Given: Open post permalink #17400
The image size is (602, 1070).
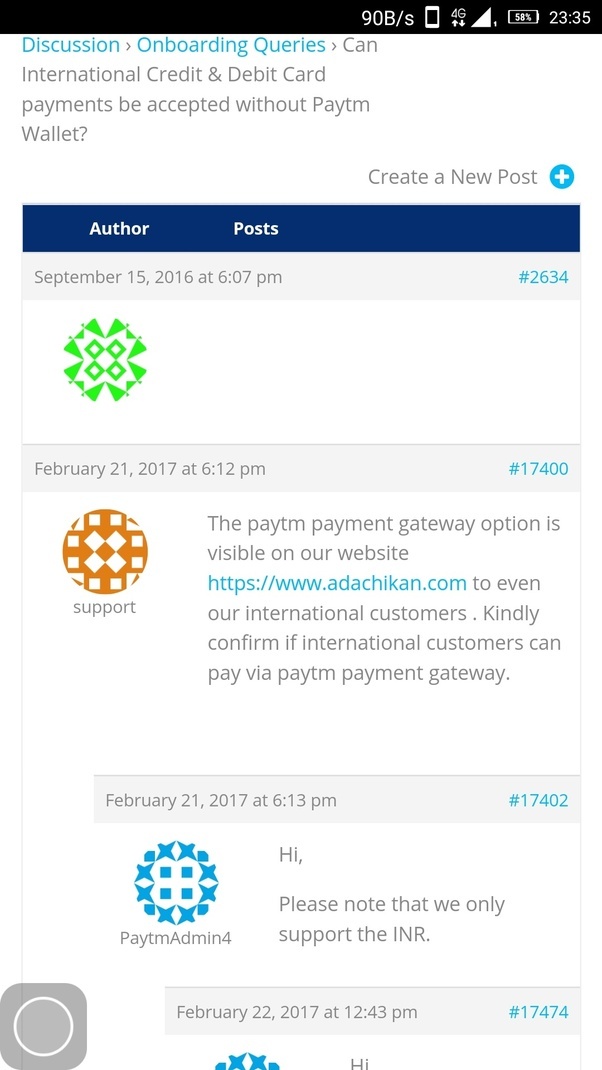Looking at the screenshot, I should point(538,468).
